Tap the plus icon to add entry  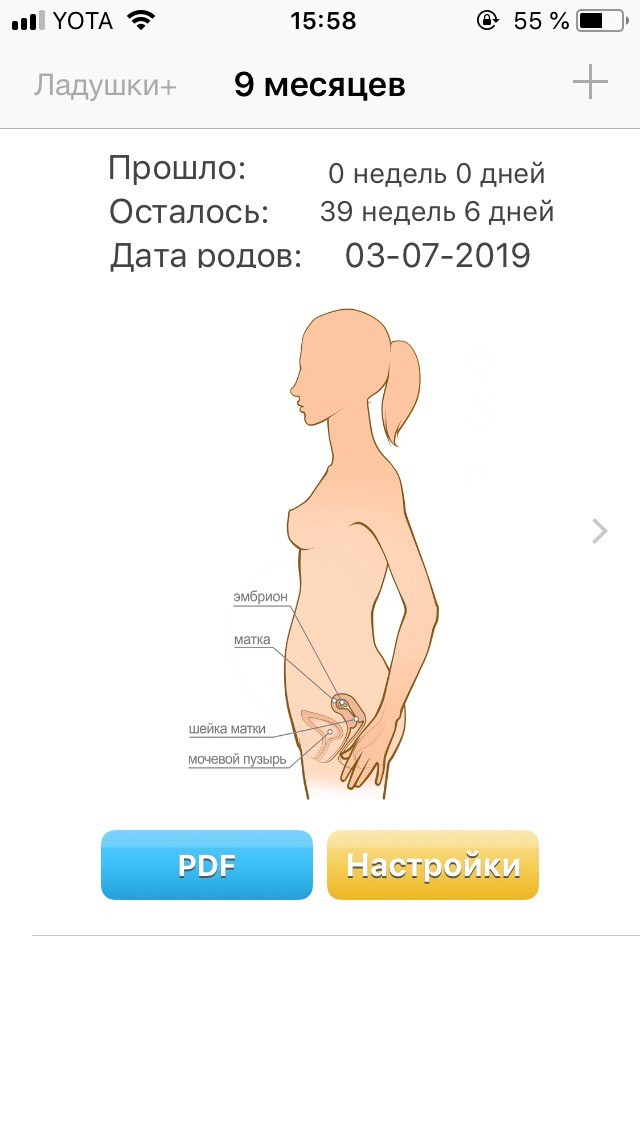point(590,82)
